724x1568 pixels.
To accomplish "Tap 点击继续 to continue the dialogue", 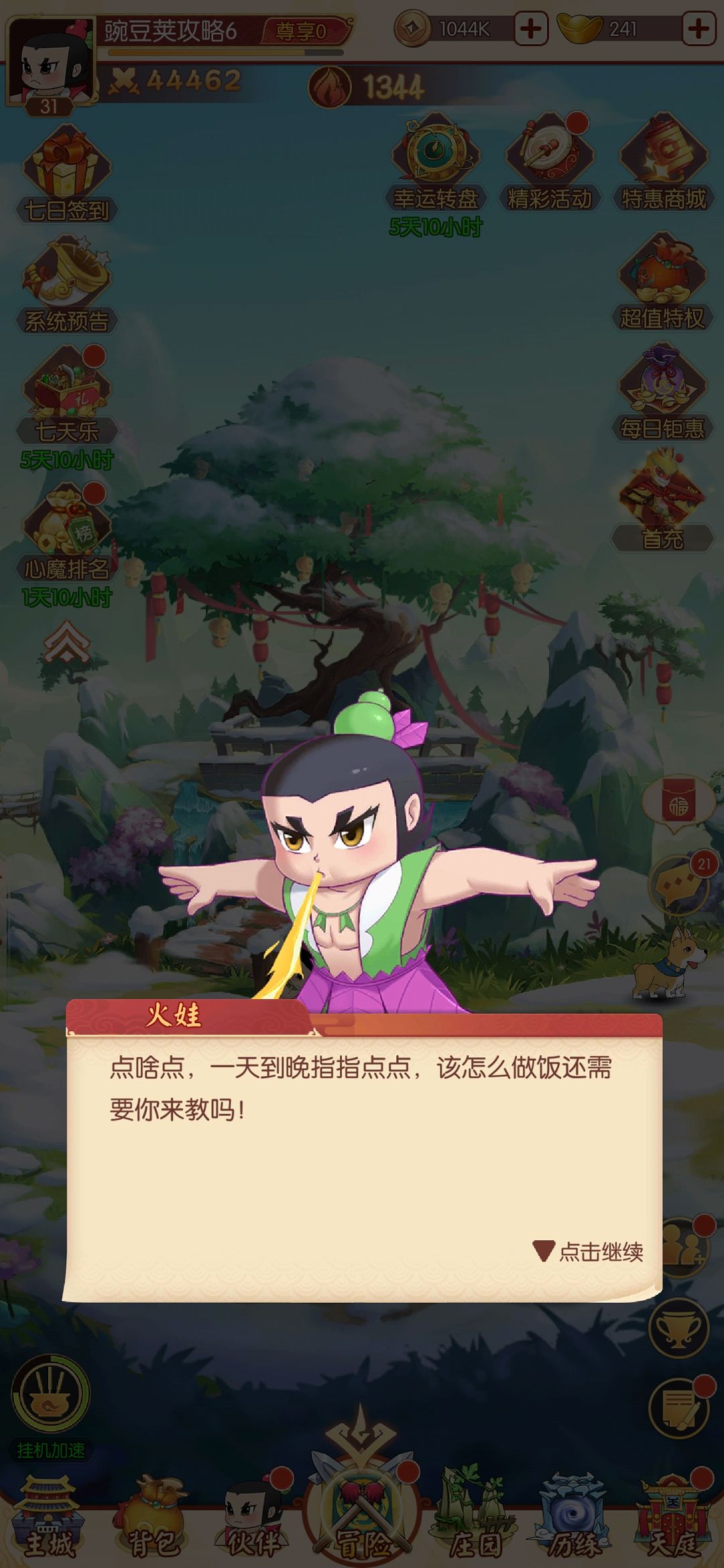I will [x=590, y=1251].
